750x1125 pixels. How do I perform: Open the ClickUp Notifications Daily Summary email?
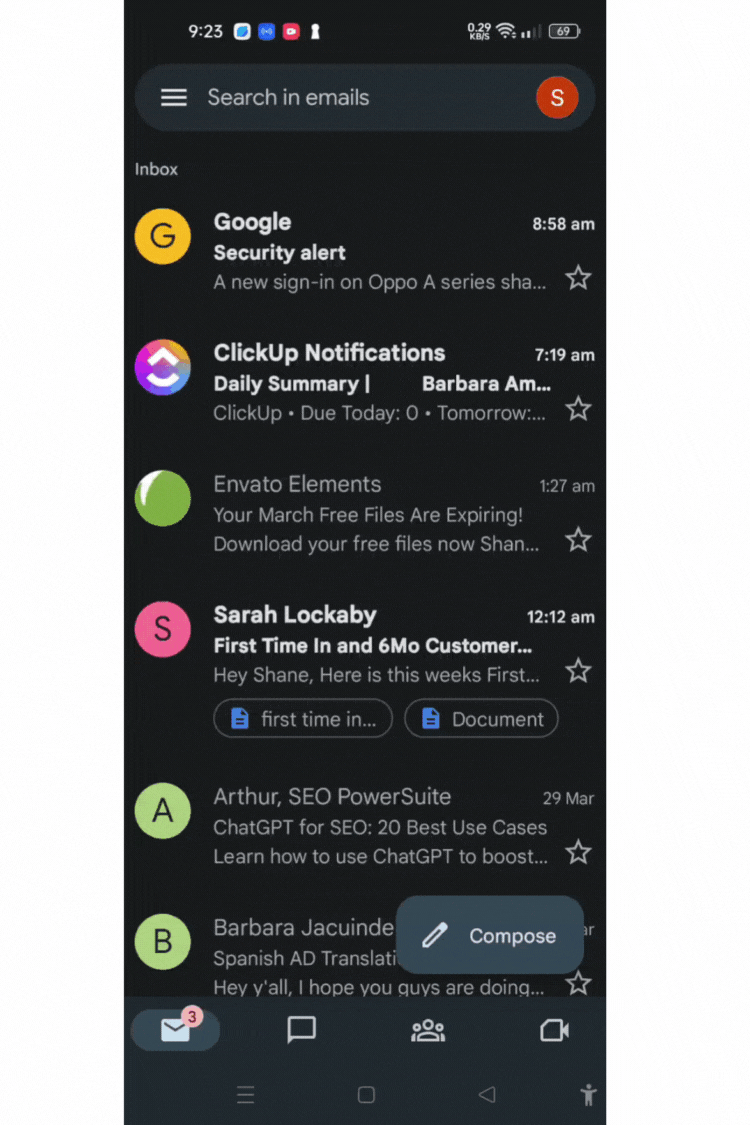tap(380, 383)
